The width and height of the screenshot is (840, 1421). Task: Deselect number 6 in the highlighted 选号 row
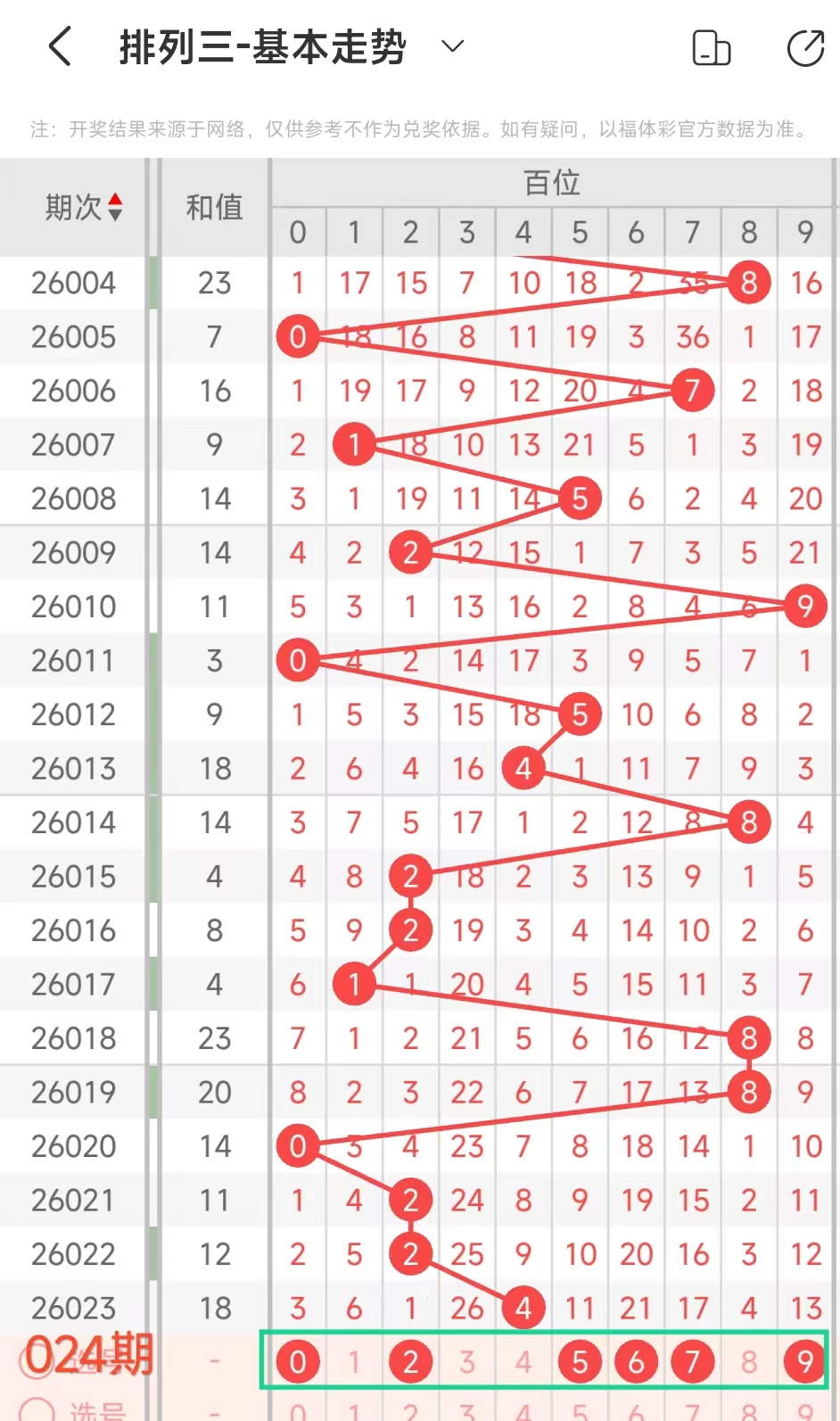point(636,1361)
